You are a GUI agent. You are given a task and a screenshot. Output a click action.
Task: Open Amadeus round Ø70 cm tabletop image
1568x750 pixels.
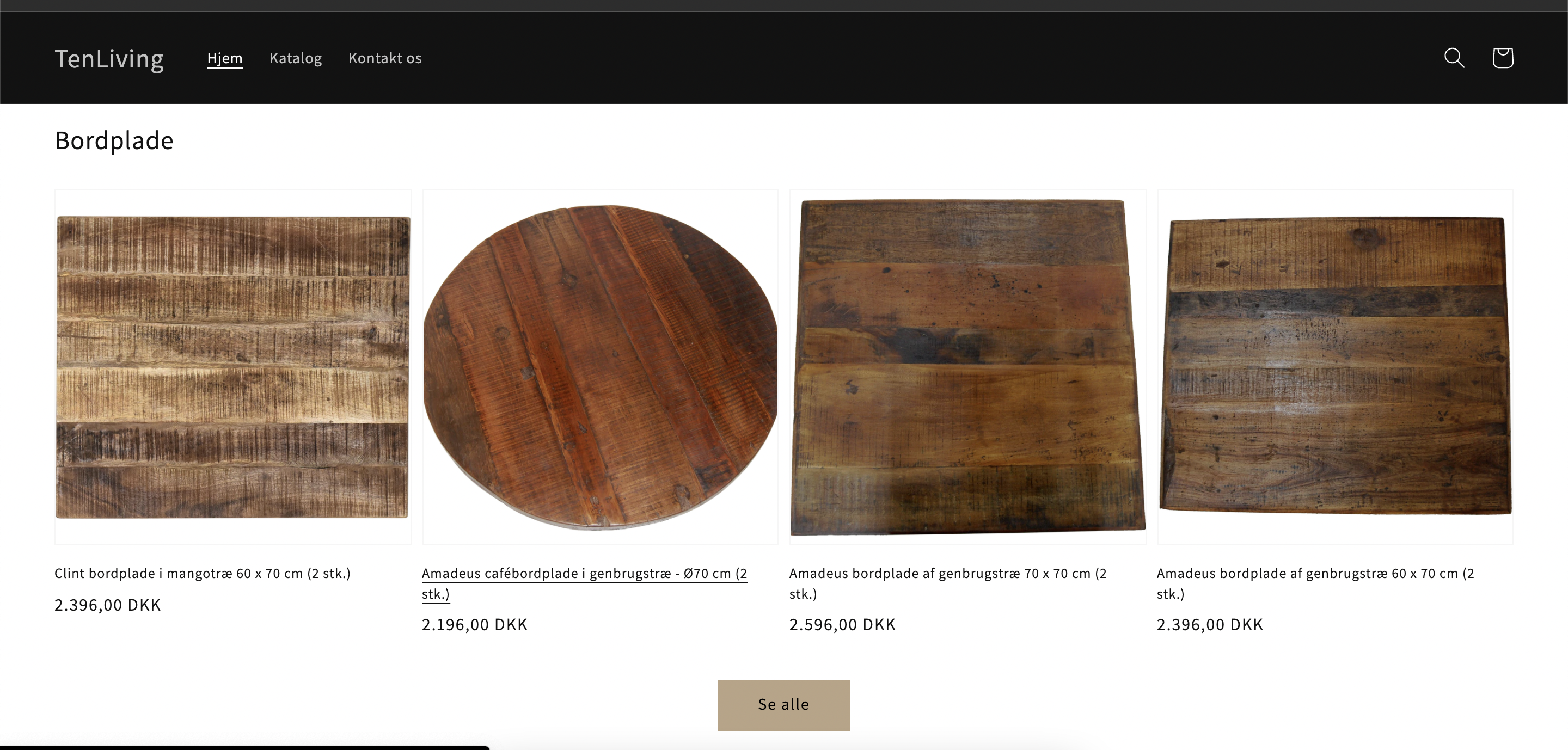pos(600,367)
